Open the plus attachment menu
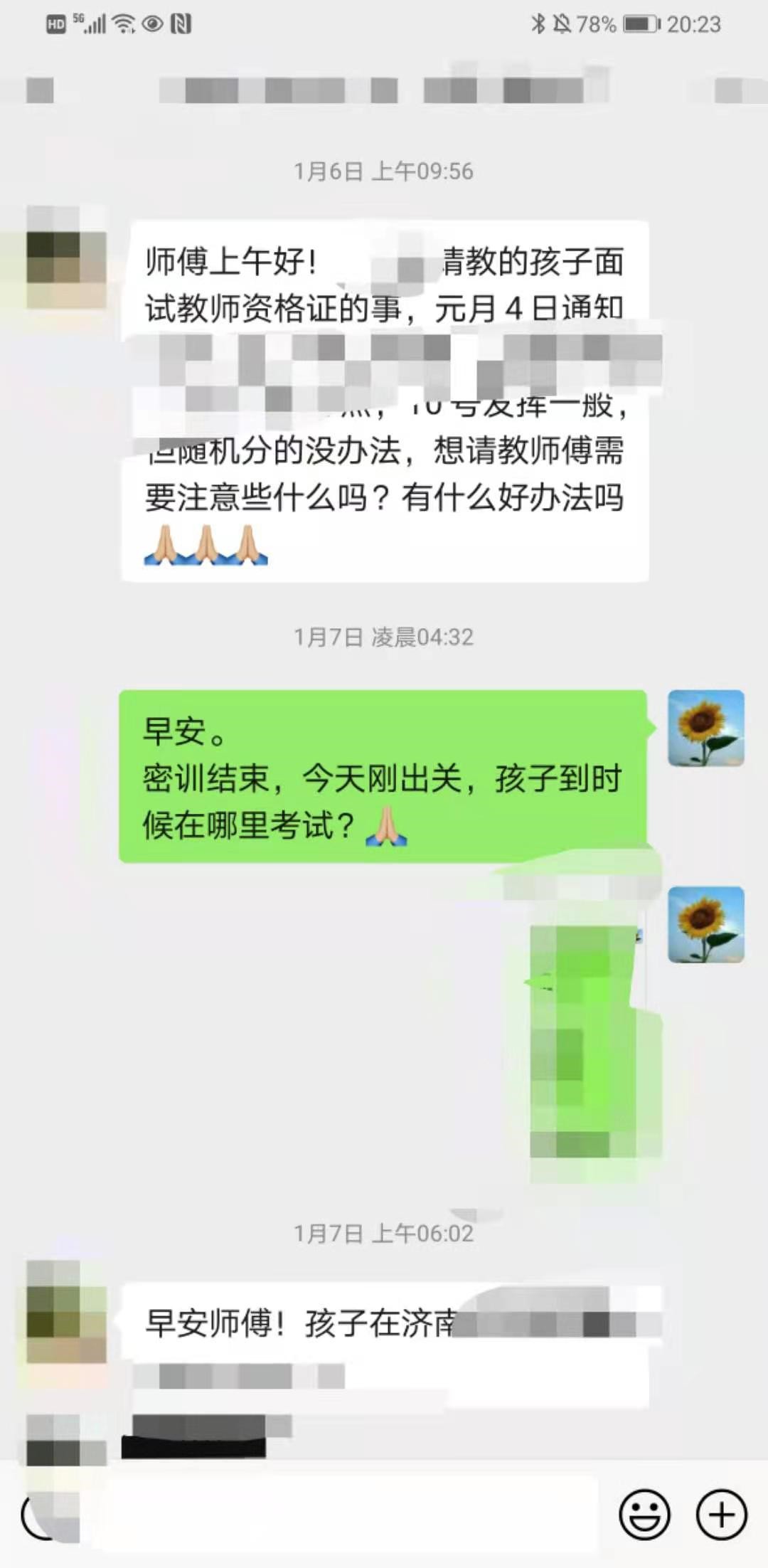This screenshot has height=1568, width=768. tap(721, 1515)
